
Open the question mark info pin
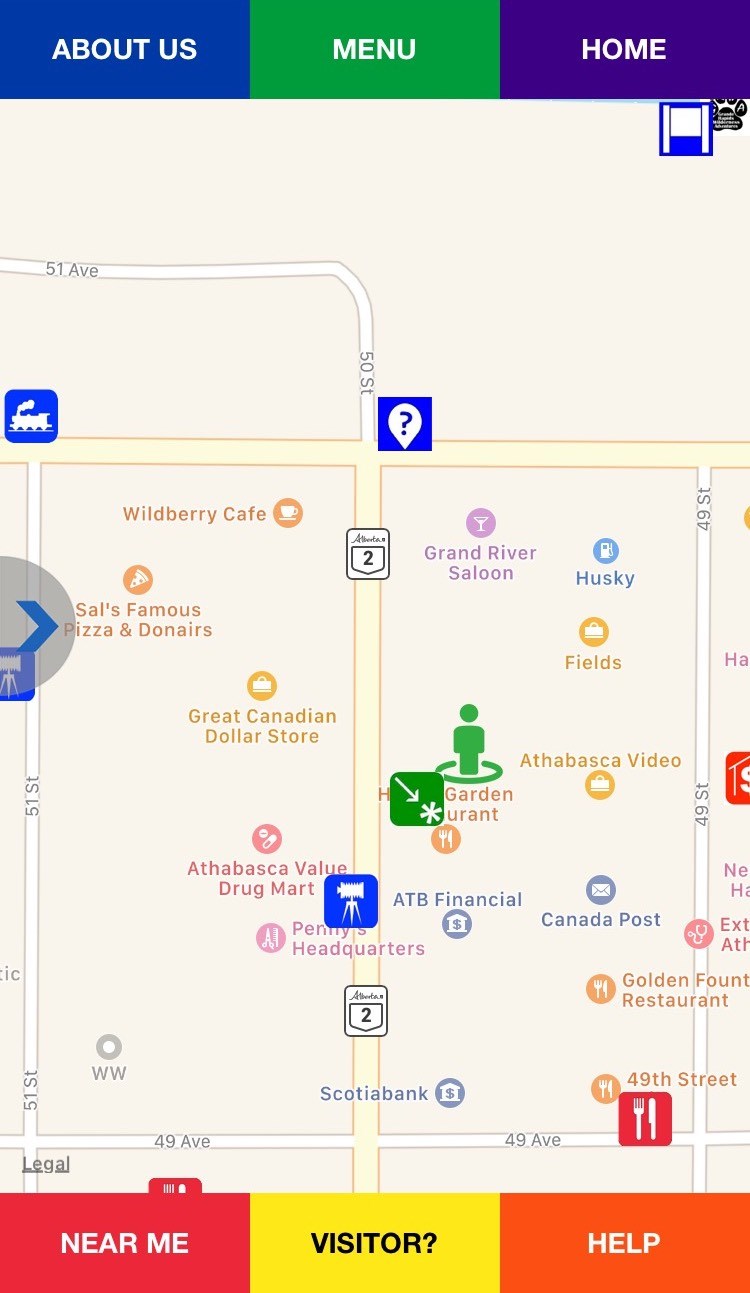[x=405, y=424]
